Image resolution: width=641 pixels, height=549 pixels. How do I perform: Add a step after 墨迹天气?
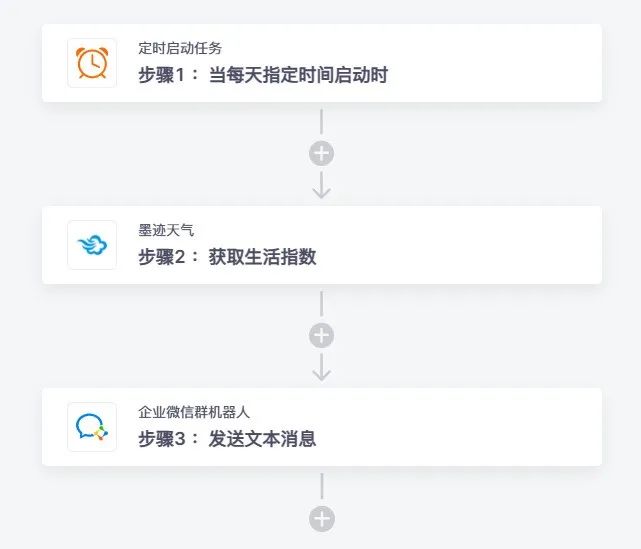(x=321, y=336)
